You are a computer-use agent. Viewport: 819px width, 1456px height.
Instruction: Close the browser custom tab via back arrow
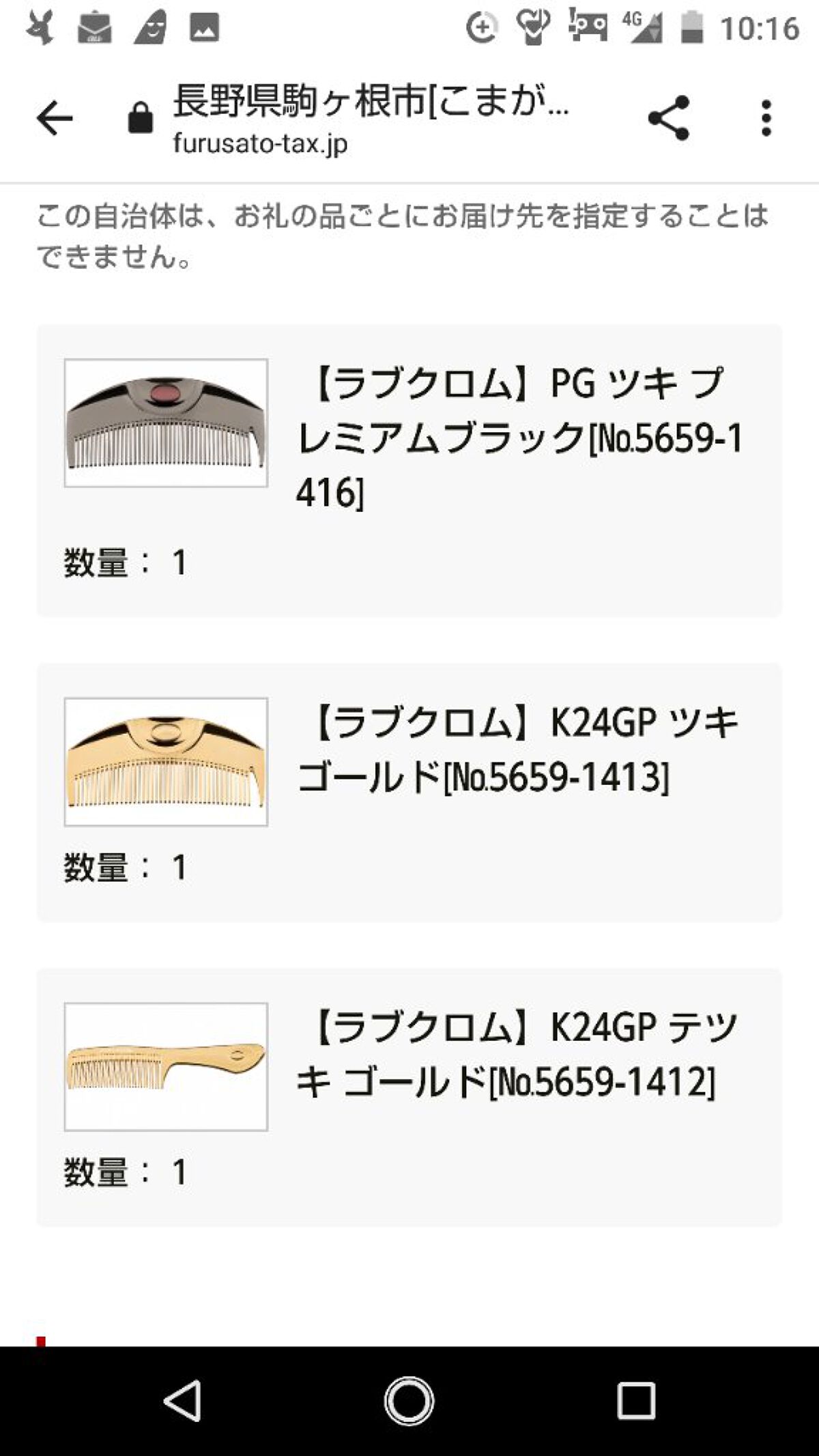point(55,119)
